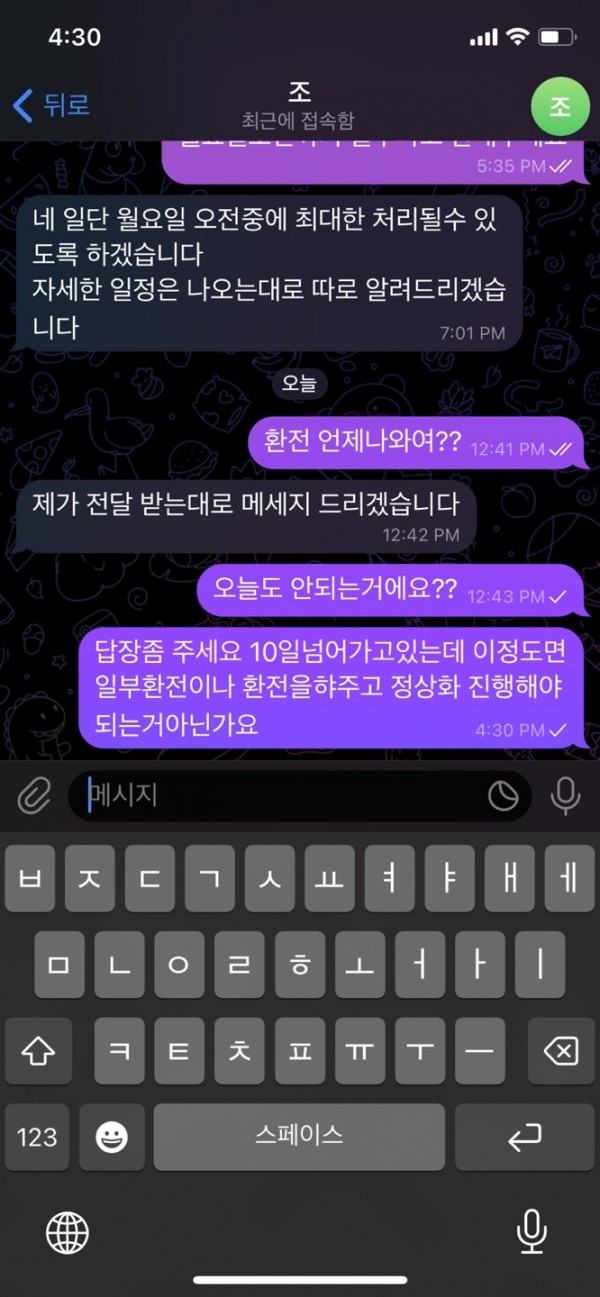600x1297 pixels.
Task: Open the green 조 profile avatar
Action: [560, 108]
